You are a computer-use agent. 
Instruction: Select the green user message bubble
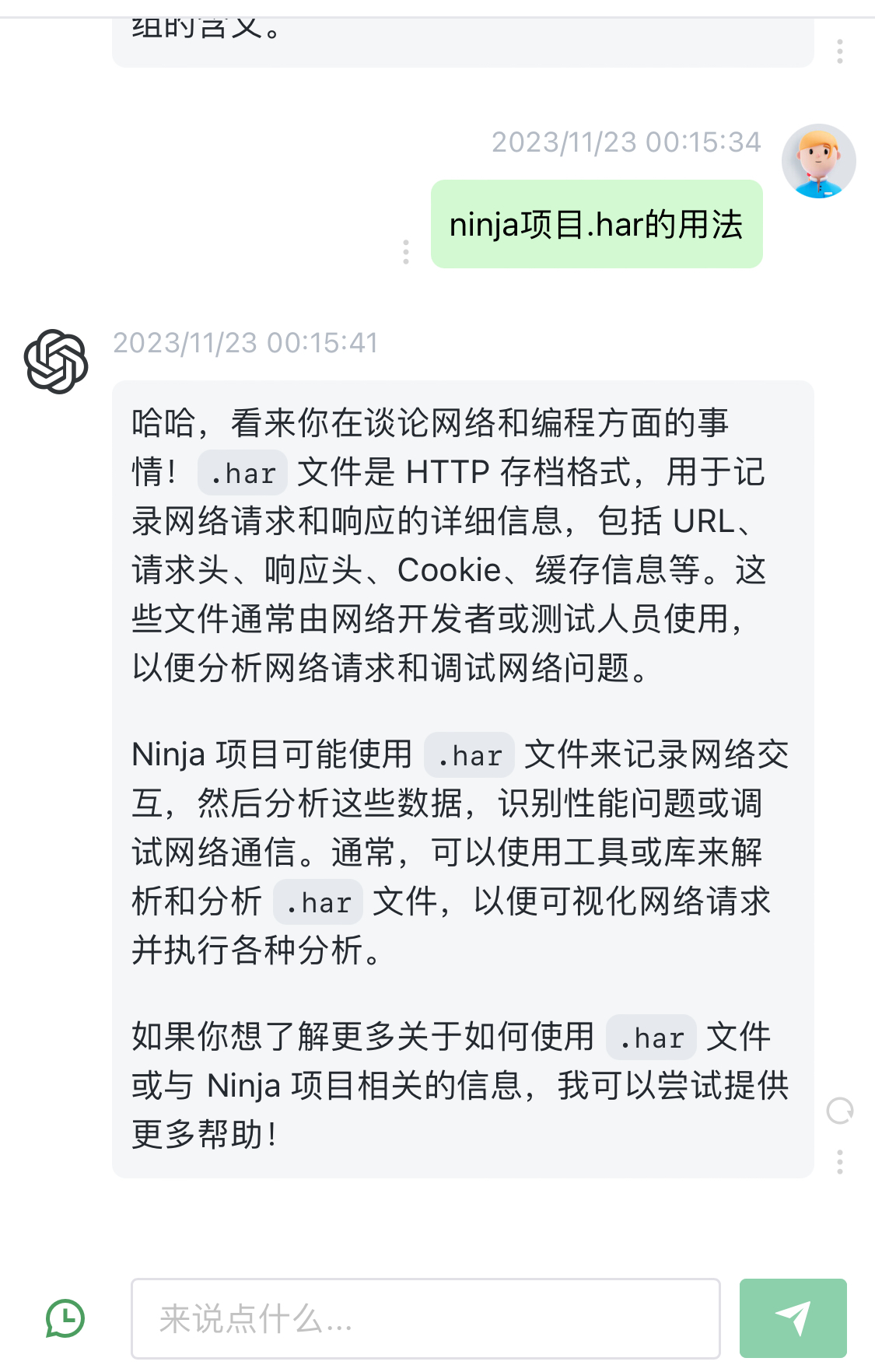tap(597, 223)
